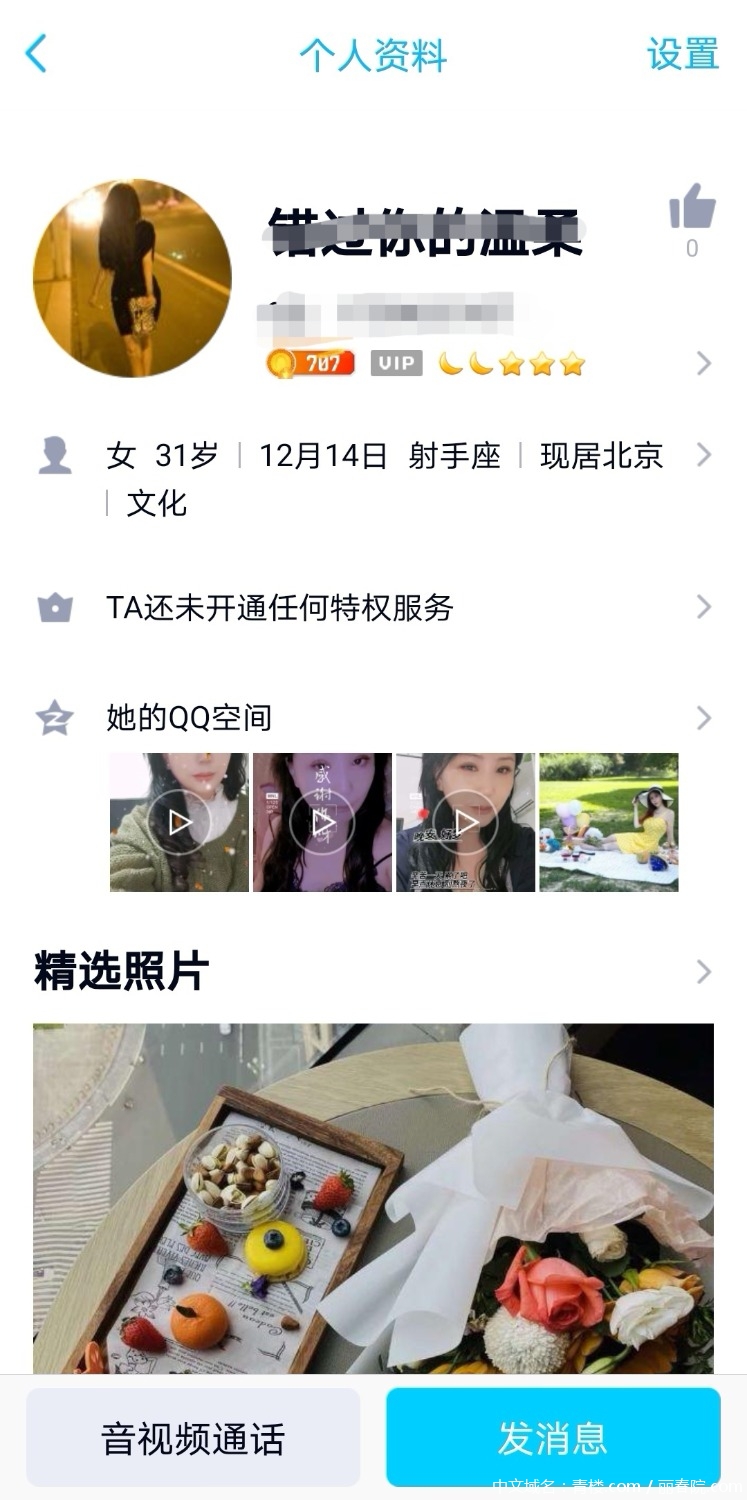Start an 音视频通话 call
Image resolution: width=747 pixels, height=1500 pixels.
(x=193, y=1438)
